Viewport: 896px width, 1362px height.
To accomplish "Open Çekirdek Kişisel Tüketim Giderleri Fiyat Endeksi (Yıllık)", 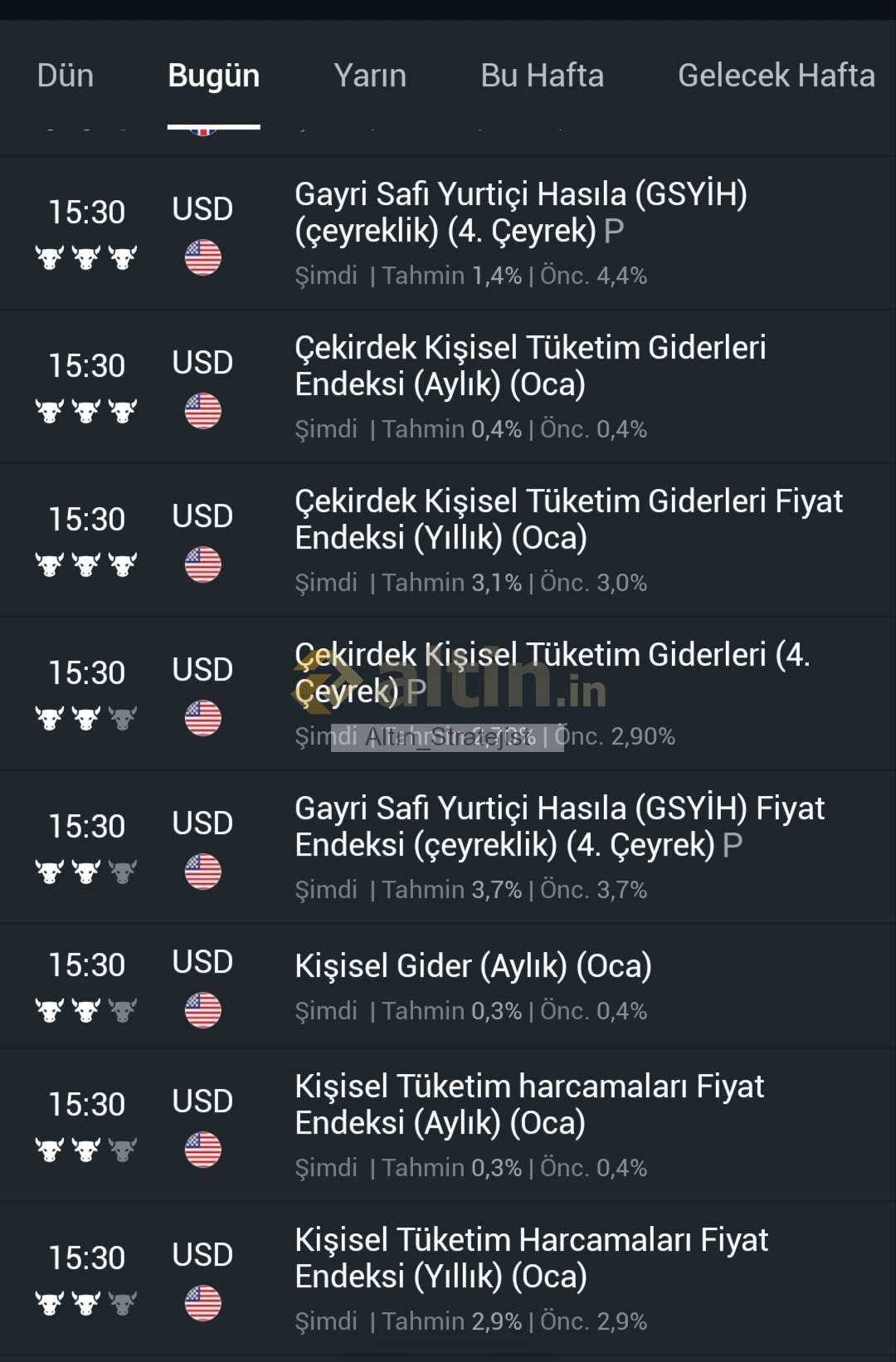I will click(x=568, y=520).
